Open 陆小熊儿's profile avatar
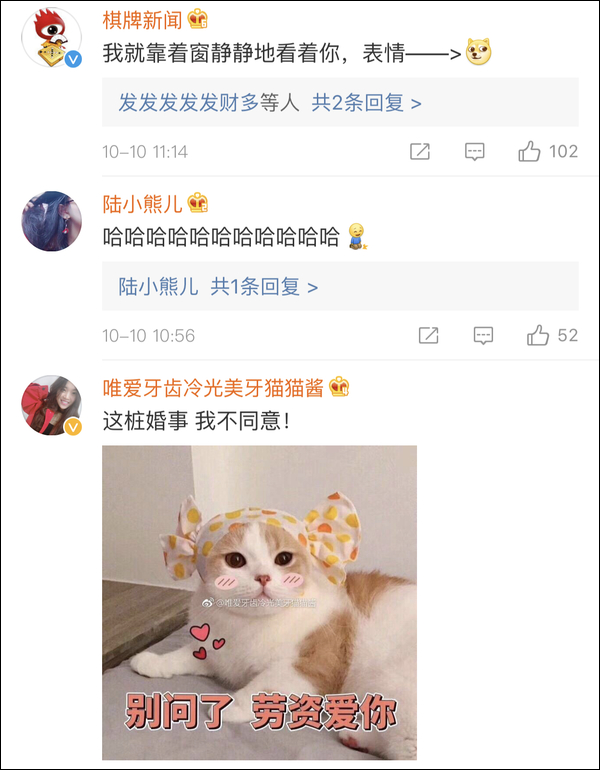This screenshot has height=770, width=600. (51, 222)
